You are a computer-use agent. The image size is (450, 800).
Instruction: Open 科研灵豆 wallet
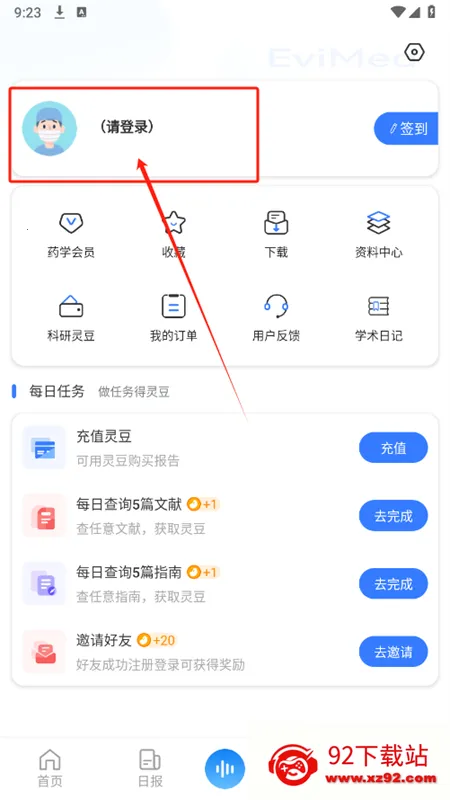pyautogui.click(x=71, y=318)
